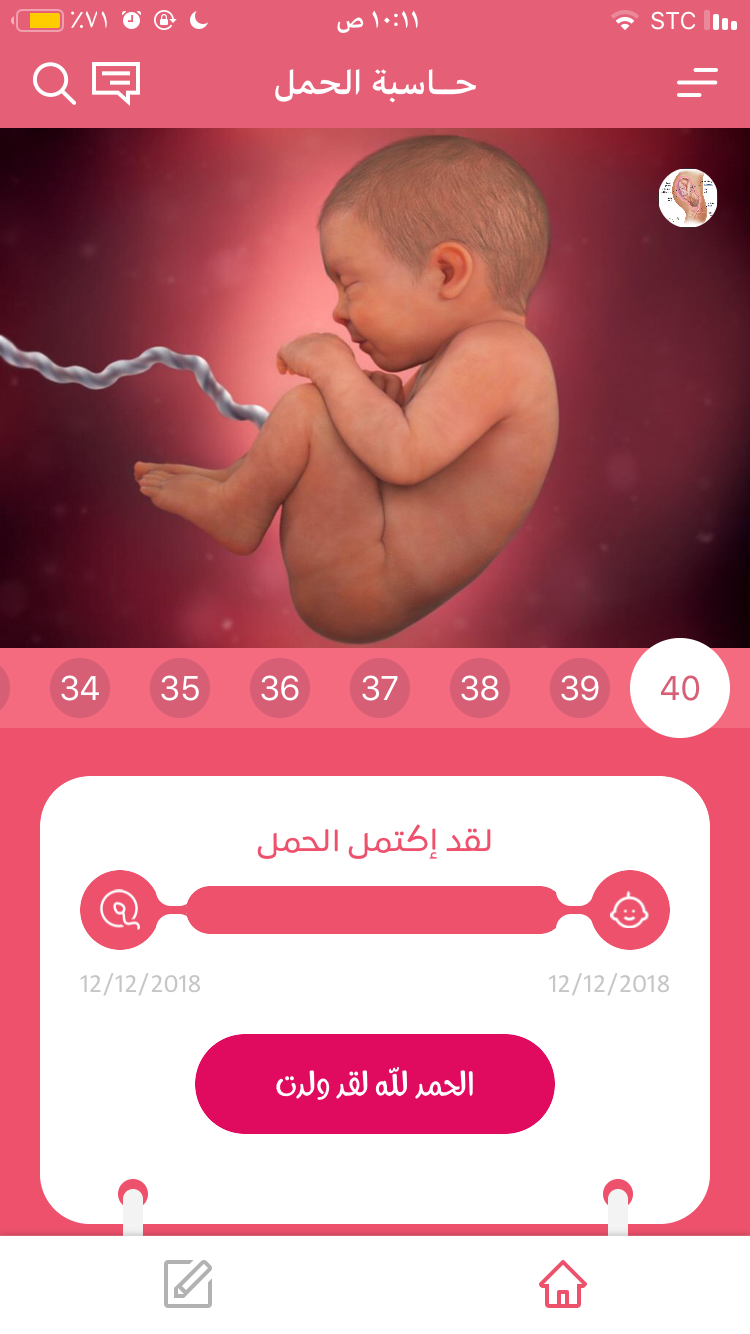Select week 36
This screenshot has height=1334, width=750.
pos(280,688)
